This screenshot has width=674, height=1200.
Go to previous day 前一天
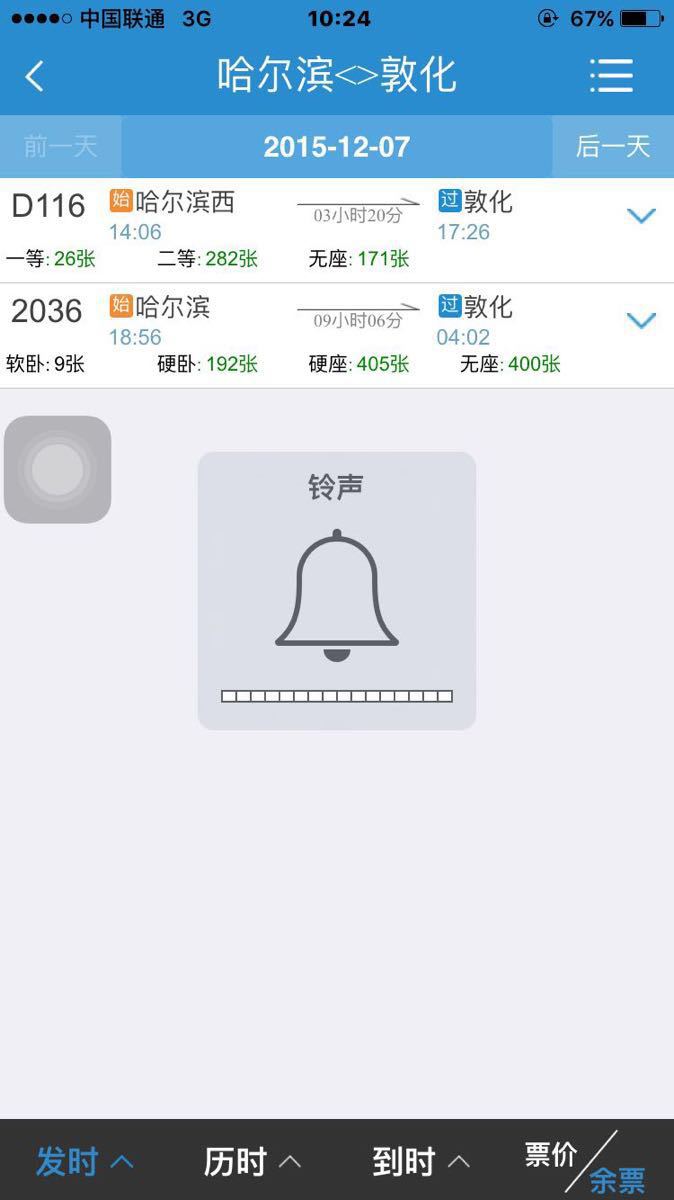pos(60,147)
